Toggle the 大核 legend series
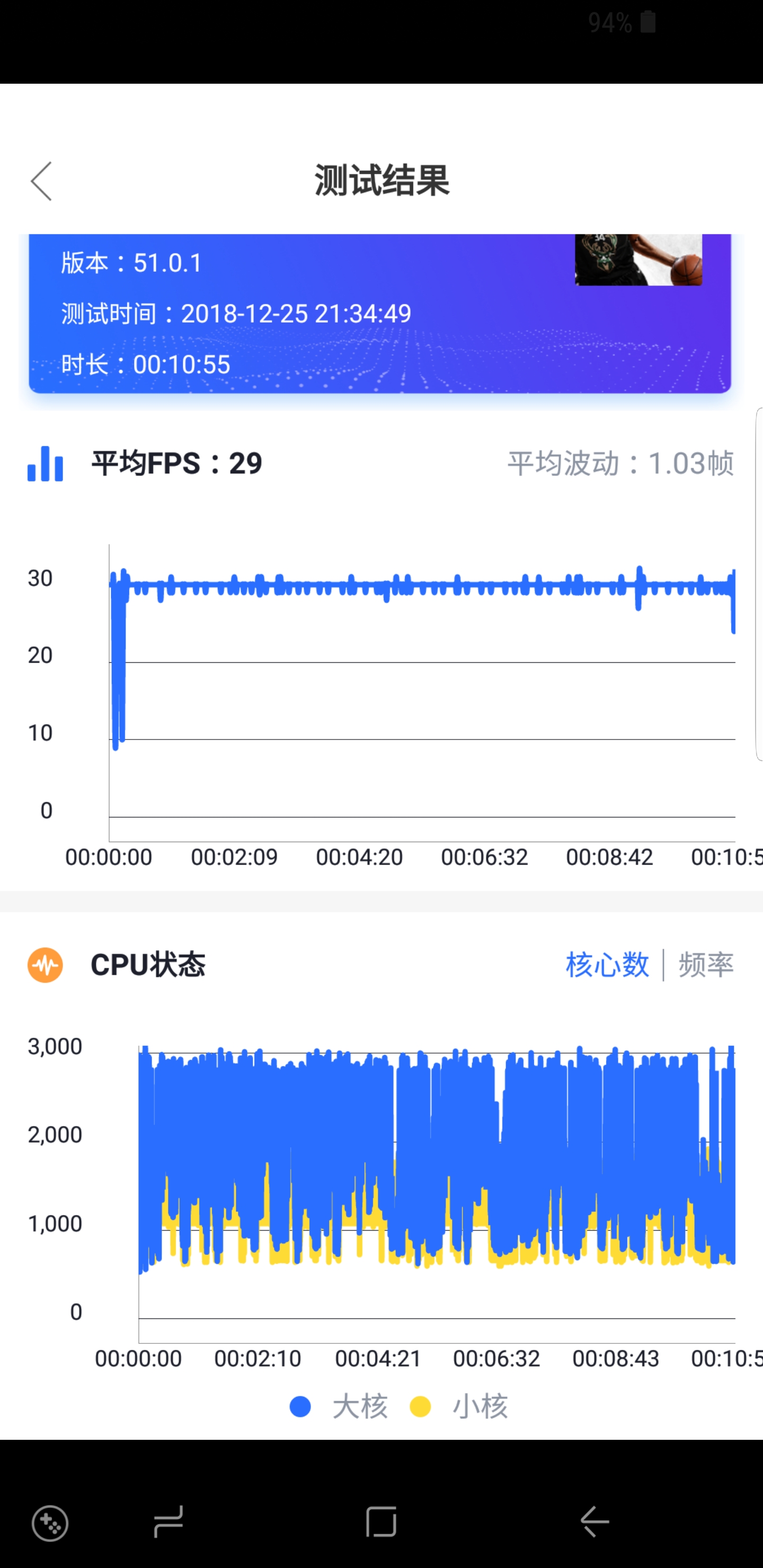The height and width of the screenshot is (1568, 763). (x=339, y=1406)
